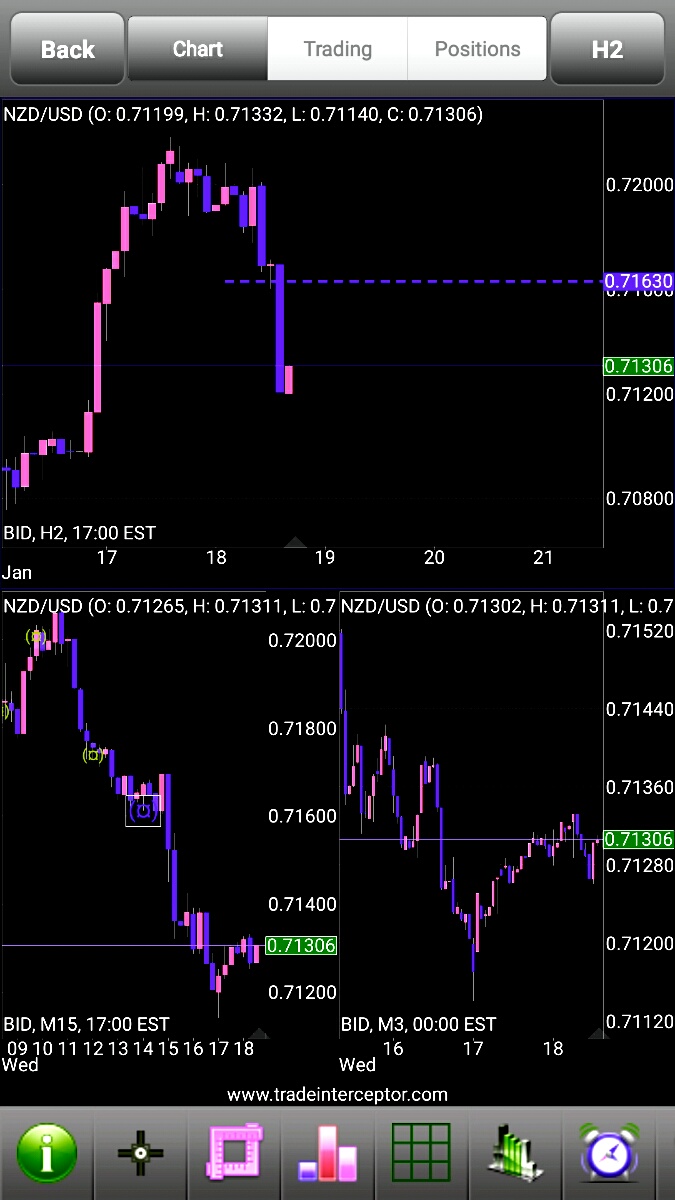675x1200 pixels.
Task: Tap the Back button
Action: (x=67, y=49)
